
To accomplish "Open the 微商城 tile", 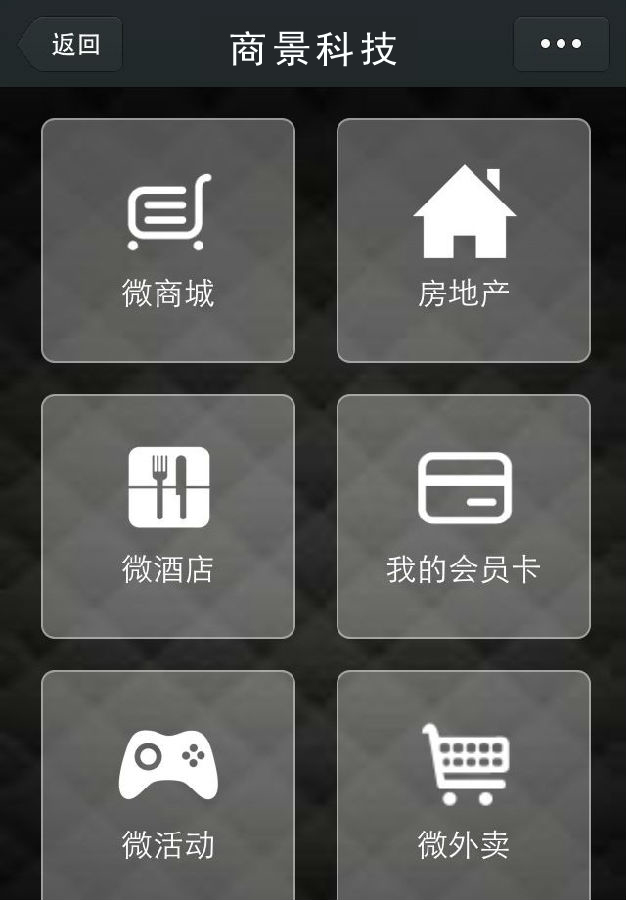I will click(x=168, y=241).
